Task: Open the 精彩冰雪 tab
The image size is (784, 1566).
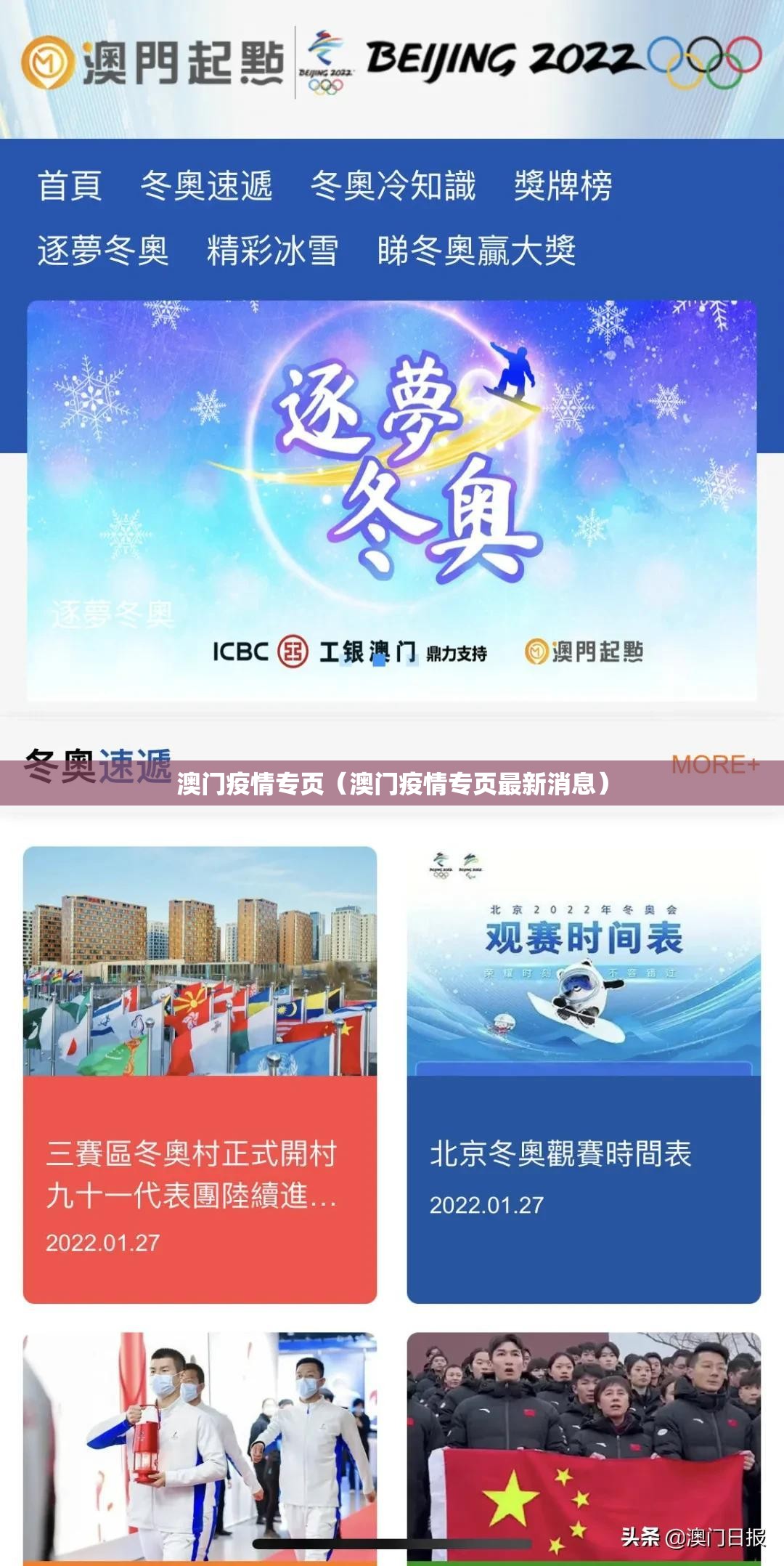Action: coord(272,251)
